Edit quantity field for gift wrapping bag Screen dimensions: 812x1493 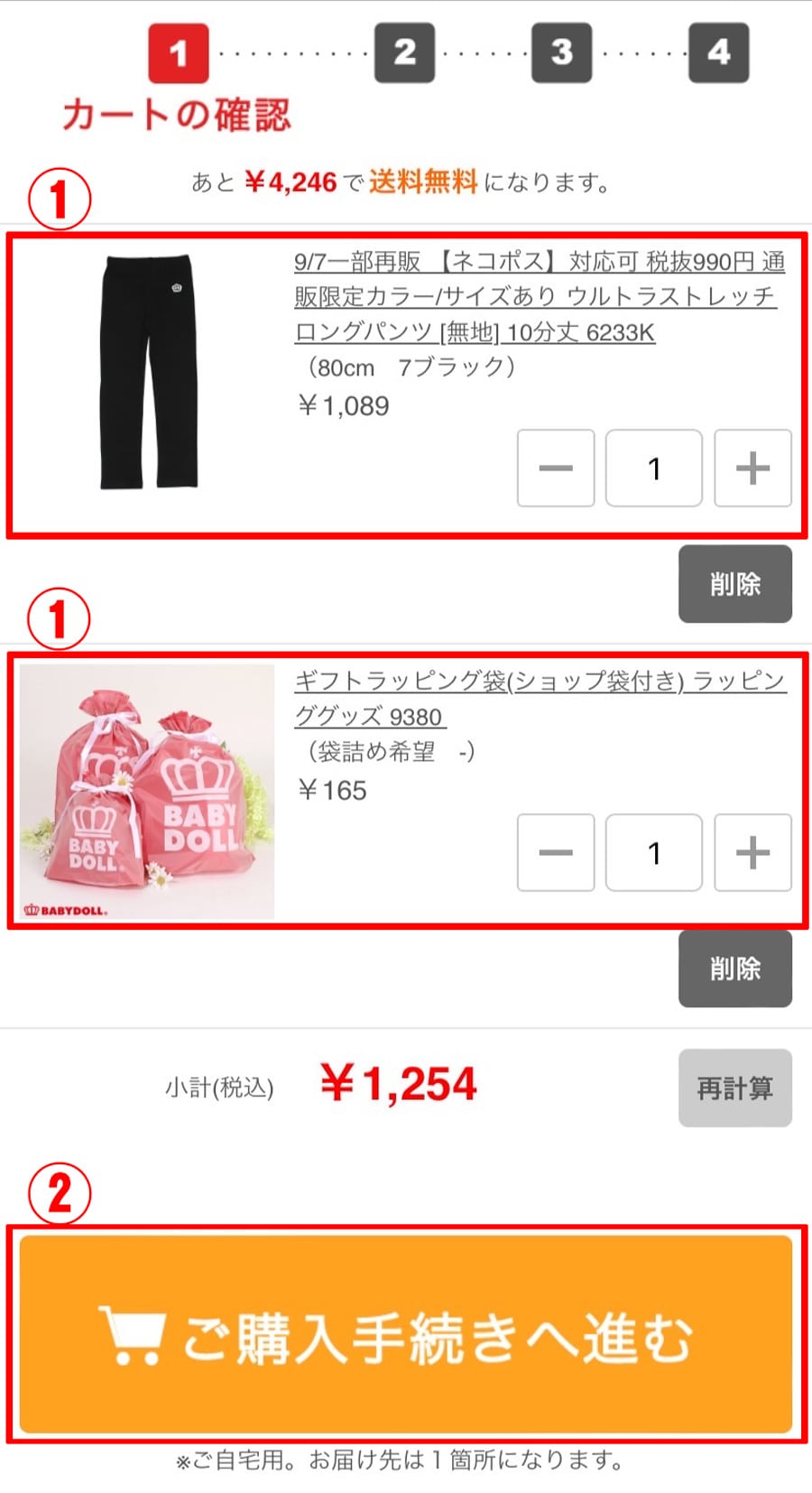(x=653, y=852)
